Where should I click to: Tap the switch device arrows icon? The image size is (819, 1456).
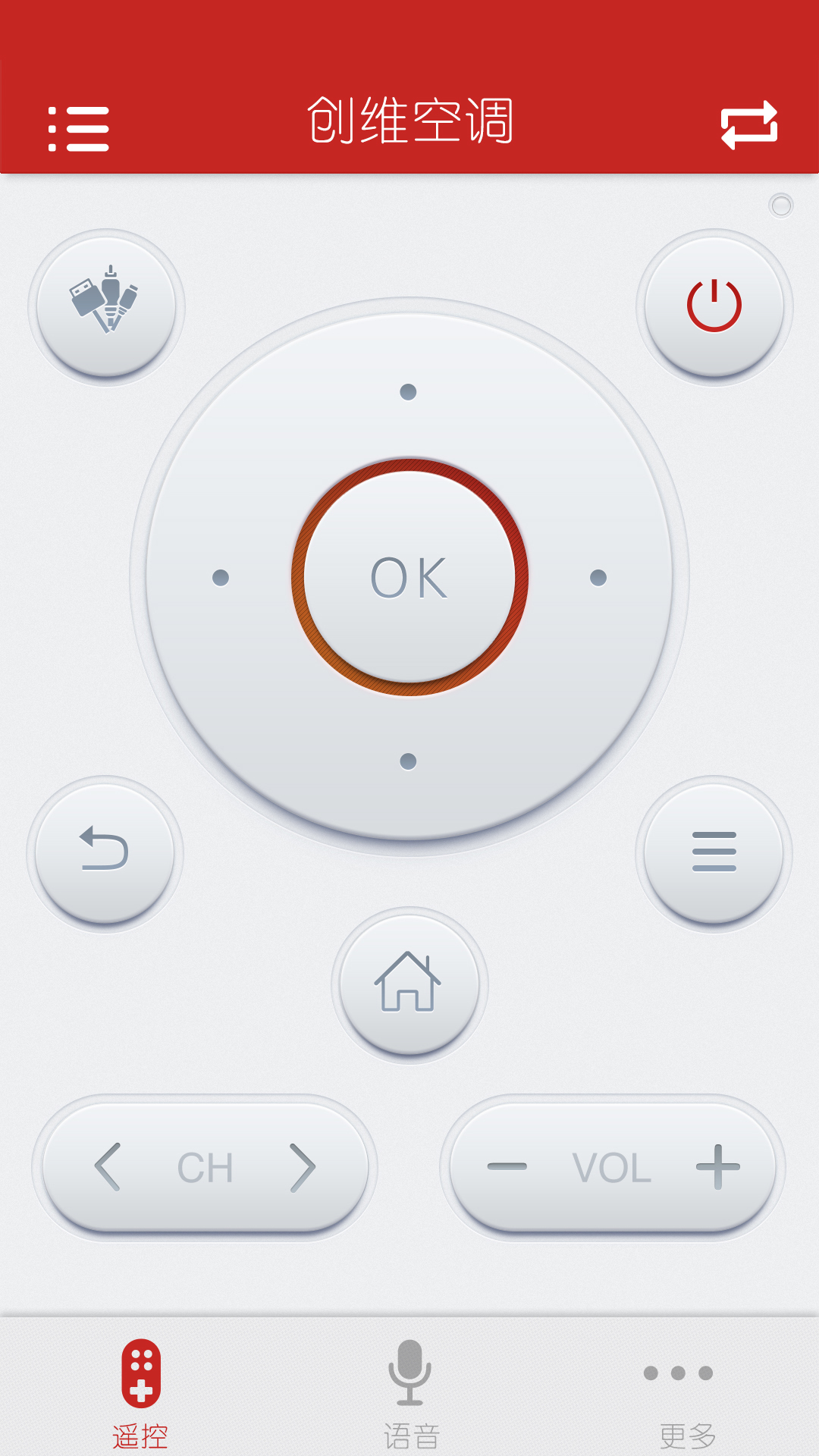[x=749, y=125]
